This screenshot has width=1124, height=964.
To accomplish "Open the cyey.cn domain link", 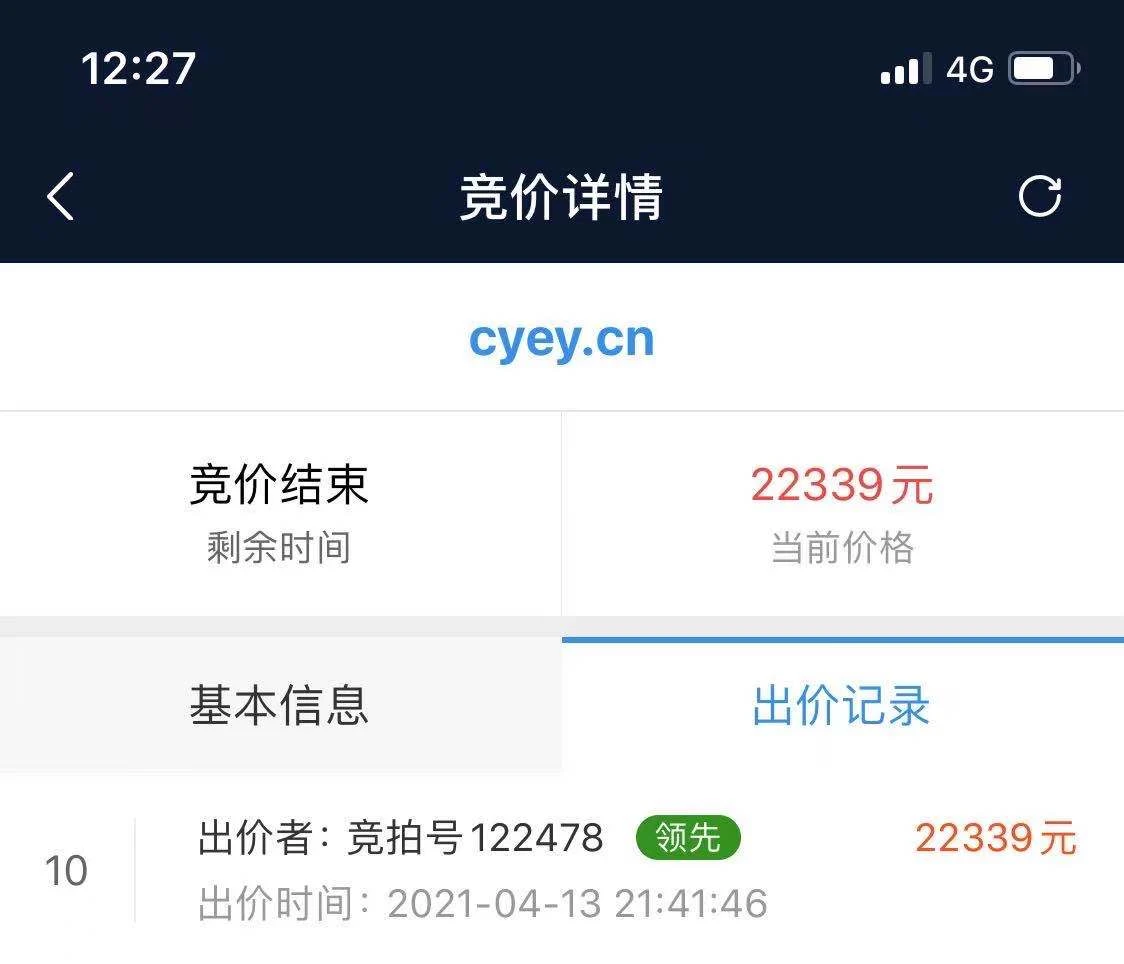I will point(561,340).
